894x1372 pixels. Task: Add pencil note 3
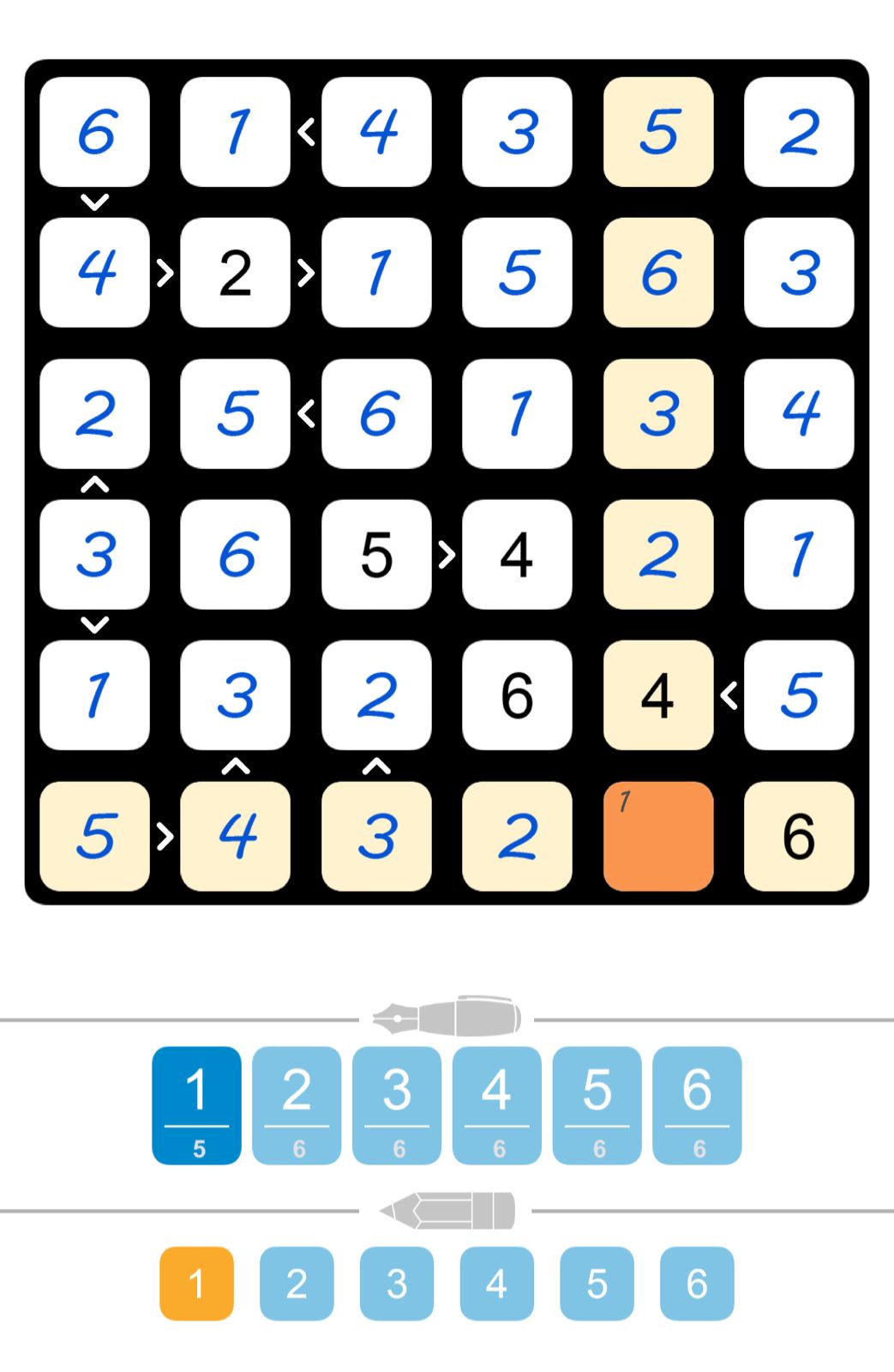point(397,1283)
